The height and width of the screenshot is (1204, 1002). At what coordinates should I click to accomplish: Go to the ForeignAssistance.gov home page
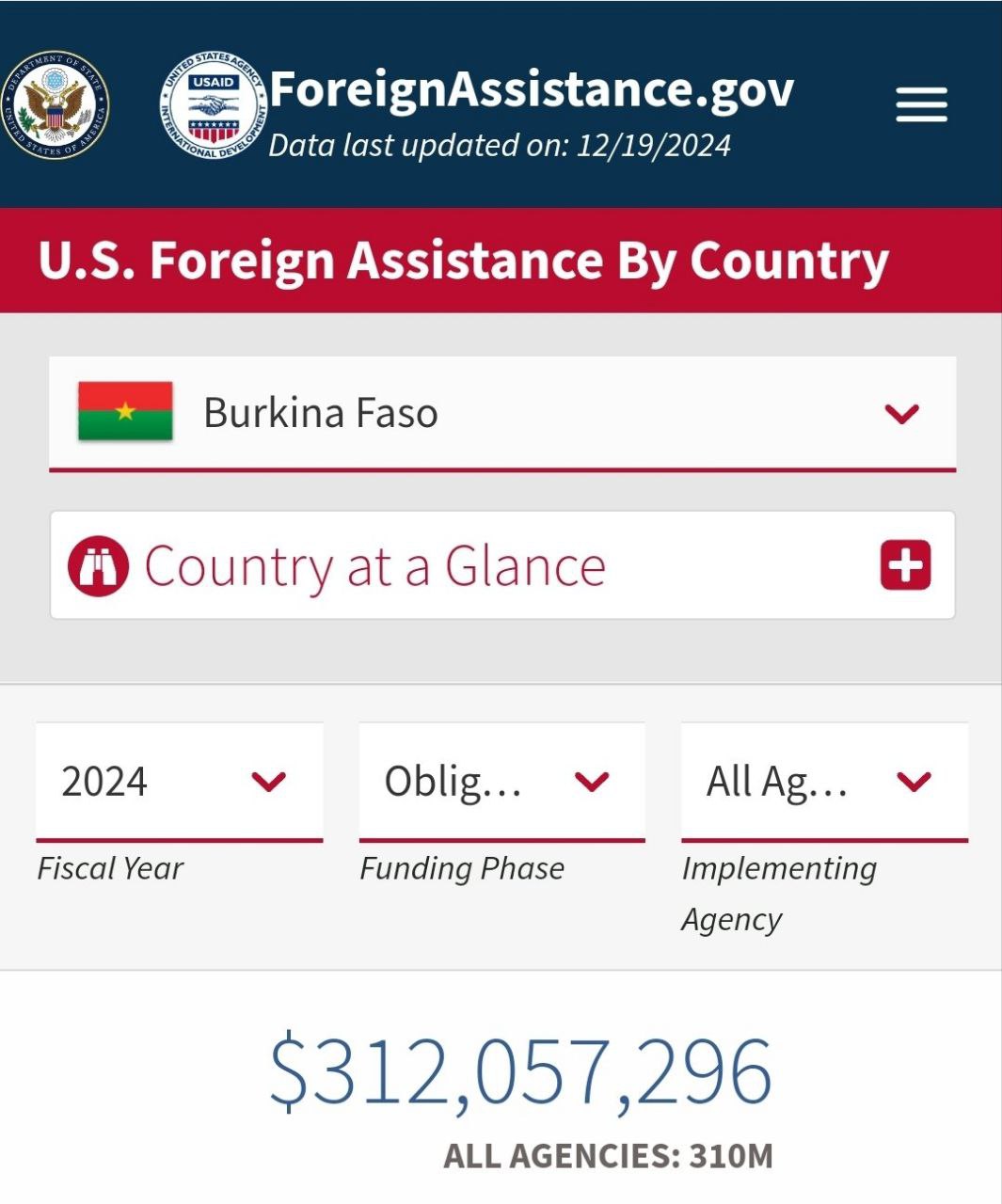point(531,91)
